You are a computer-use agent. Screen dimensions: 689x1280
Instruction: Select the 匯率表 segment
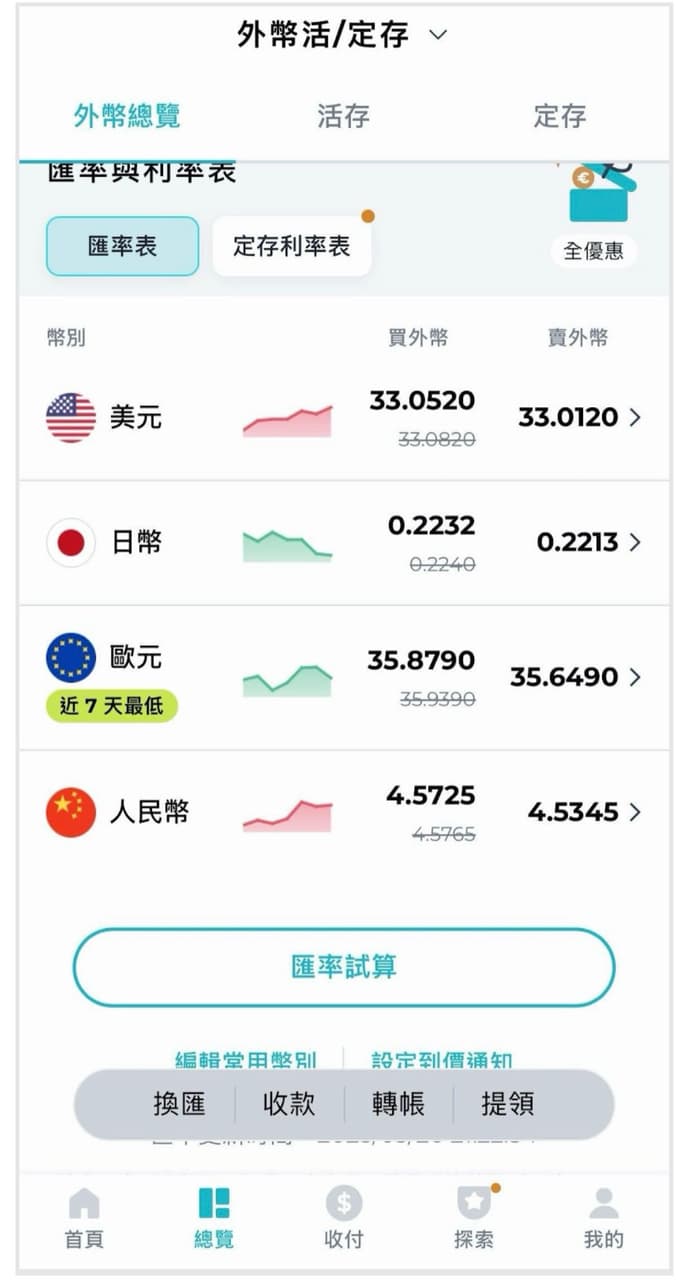tap(122, 246)
